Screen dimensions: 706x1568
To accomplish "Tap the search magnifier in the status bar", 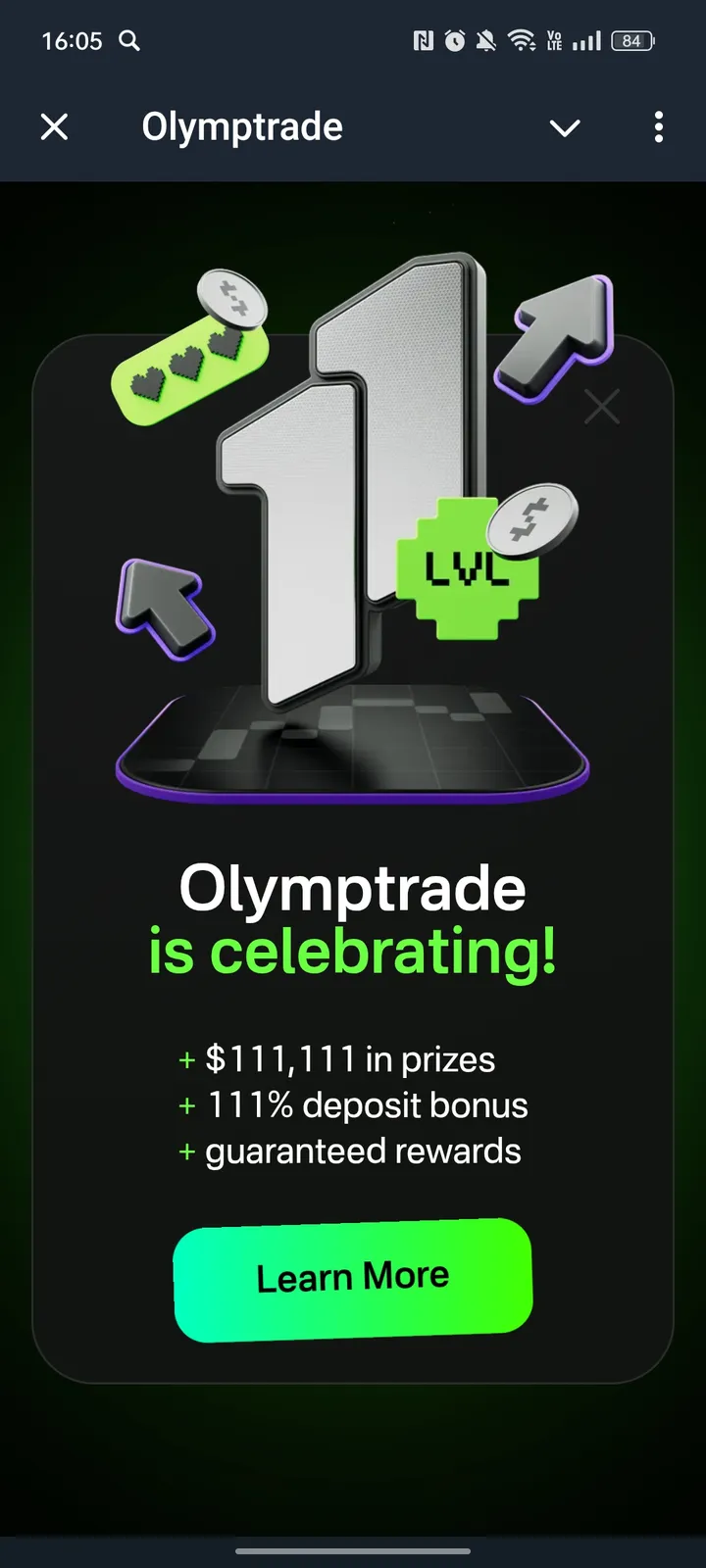I will 128,41.
